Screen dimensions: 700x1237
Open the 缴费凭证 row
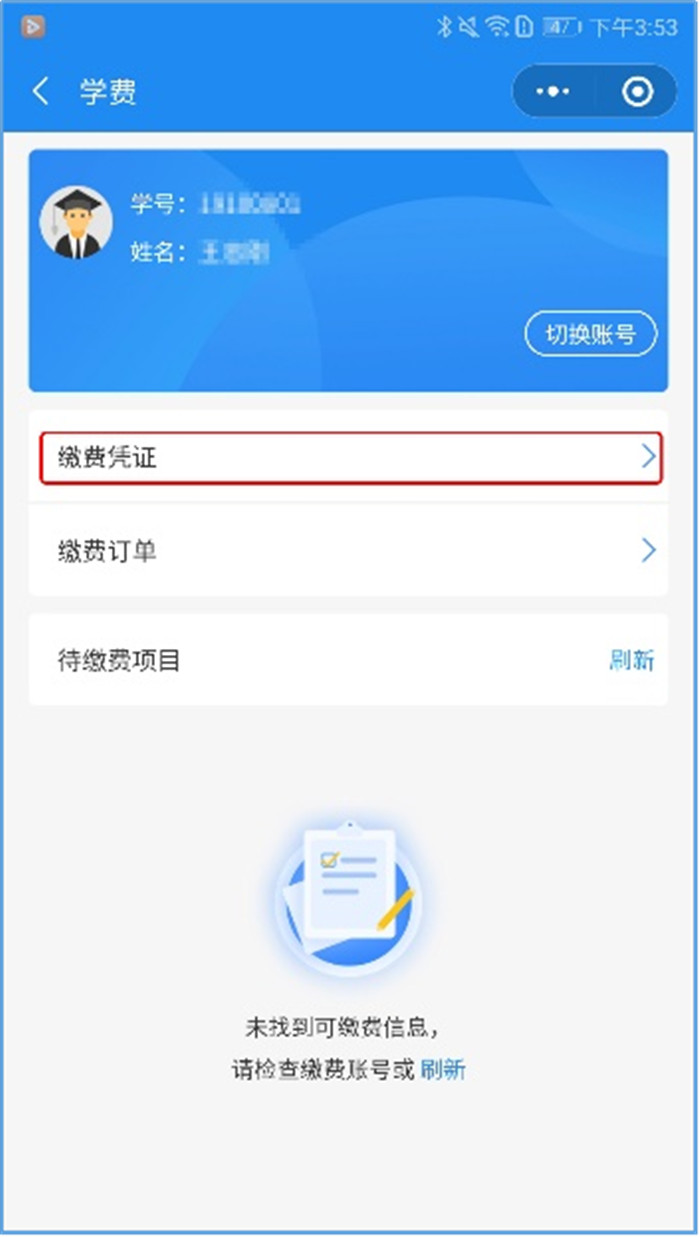coord(350,458)
